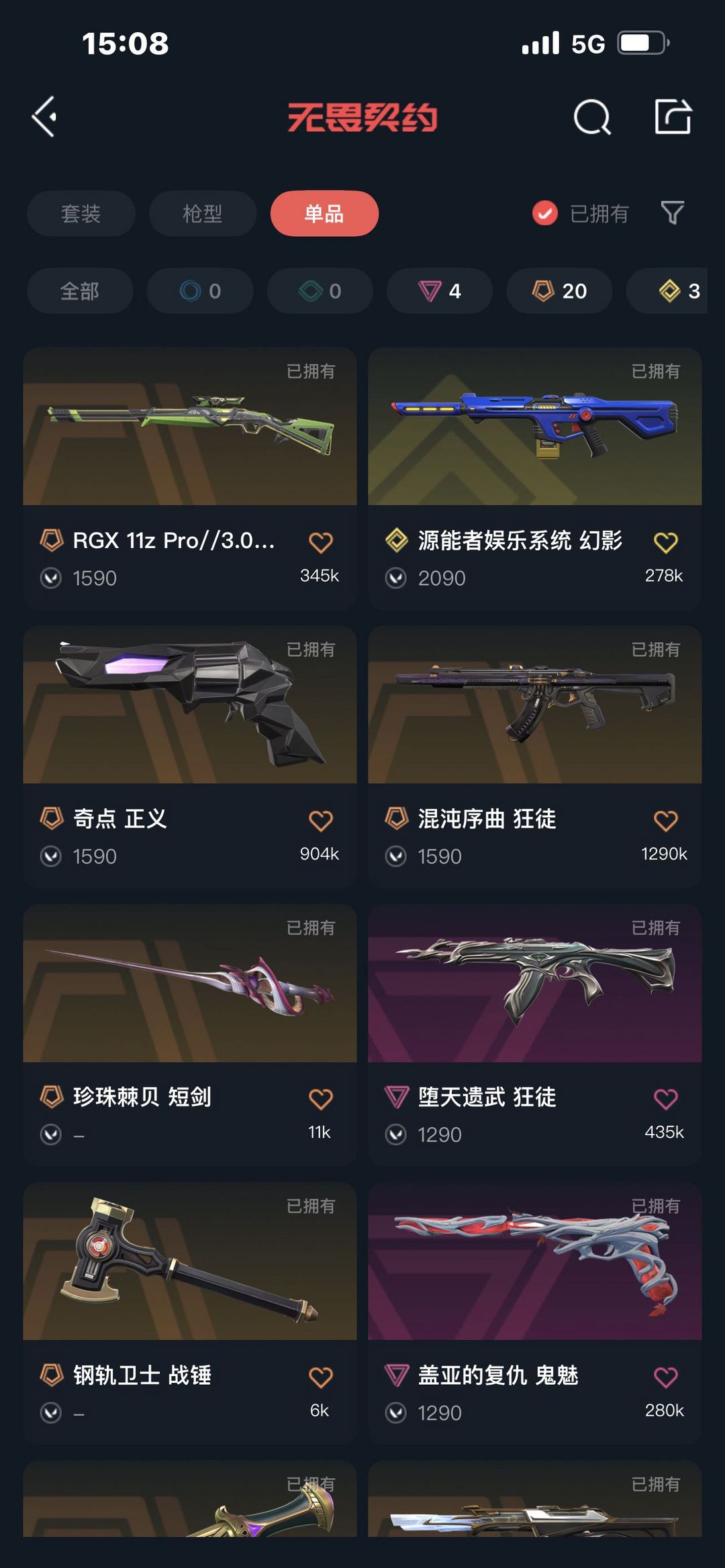Like the 混沌序曲 狂徒 skin
The height and width of the screenshot is (1568, 725).
[x=665, y=821]
